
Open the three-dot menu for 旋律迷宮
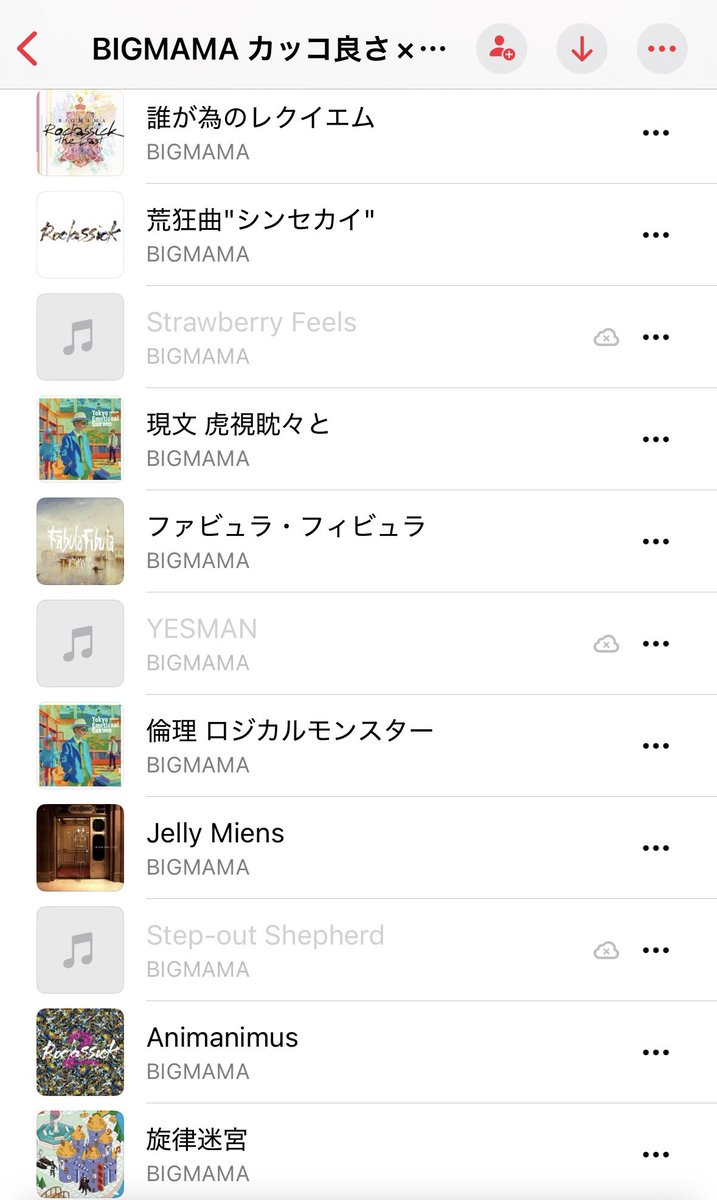(655, 1154)
